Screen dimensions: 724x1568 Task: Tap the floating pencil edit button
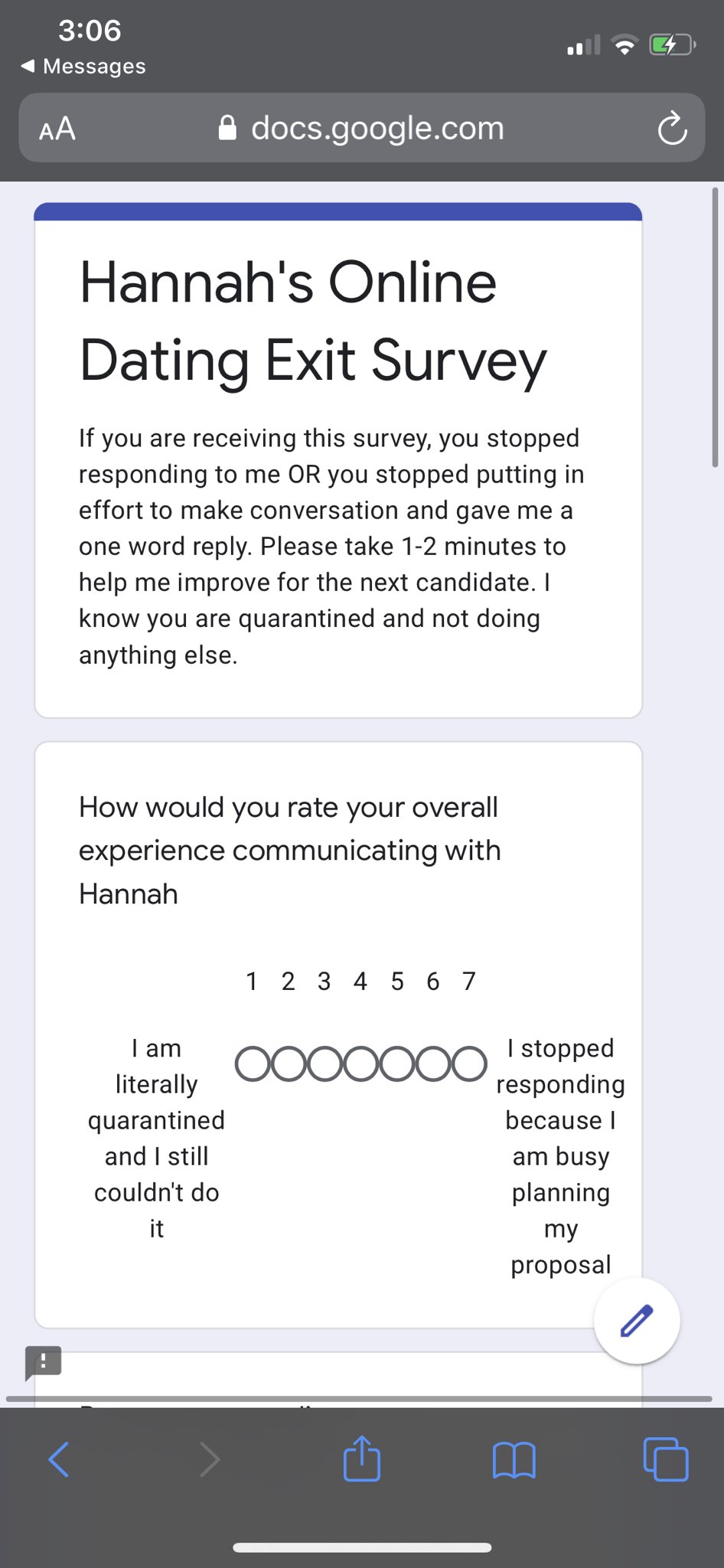[637, 1321]
